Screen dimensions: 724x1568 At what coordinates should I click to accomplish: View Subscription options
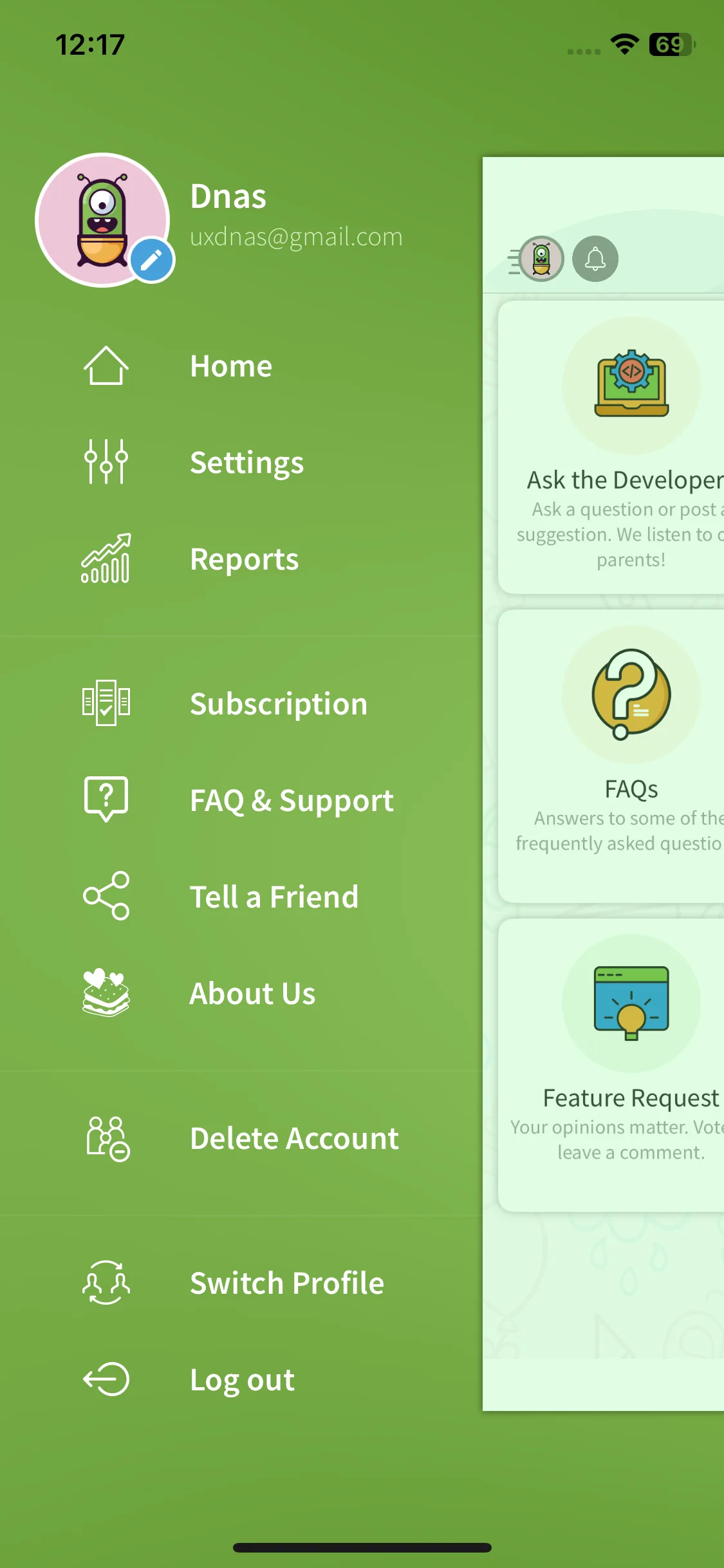pos(278,704)
